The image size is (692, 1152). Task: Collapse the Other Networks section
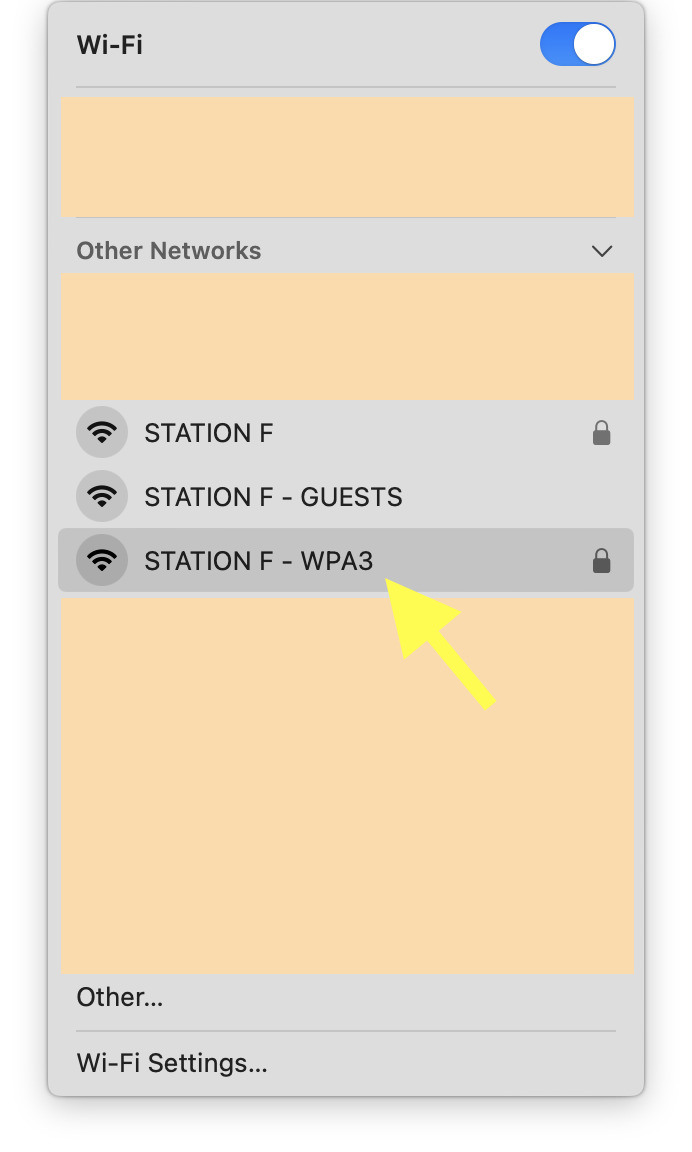tap(602, 251)
